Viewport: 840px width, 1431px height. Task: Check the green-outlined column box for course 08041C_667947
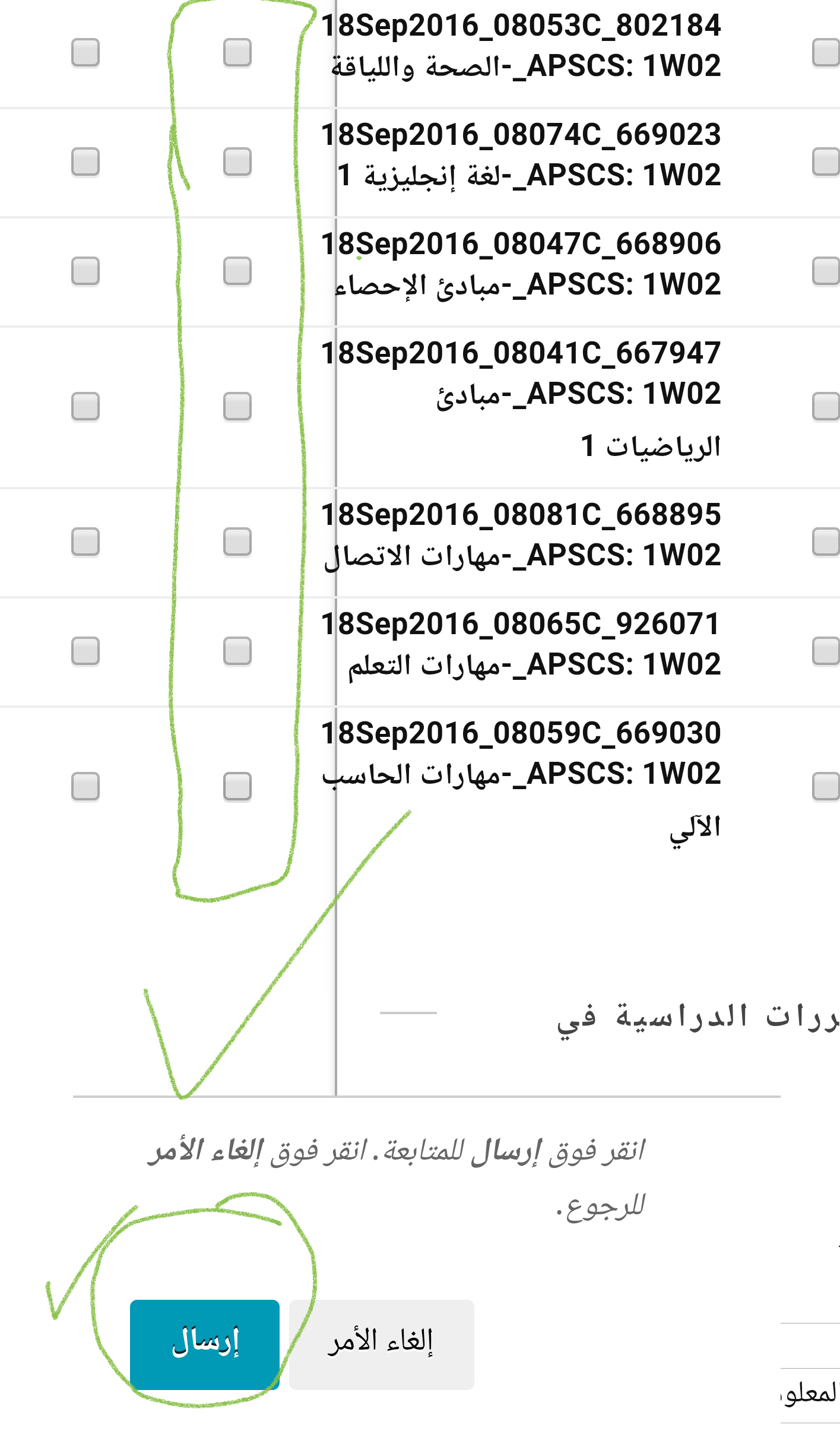tap(237, 406)
